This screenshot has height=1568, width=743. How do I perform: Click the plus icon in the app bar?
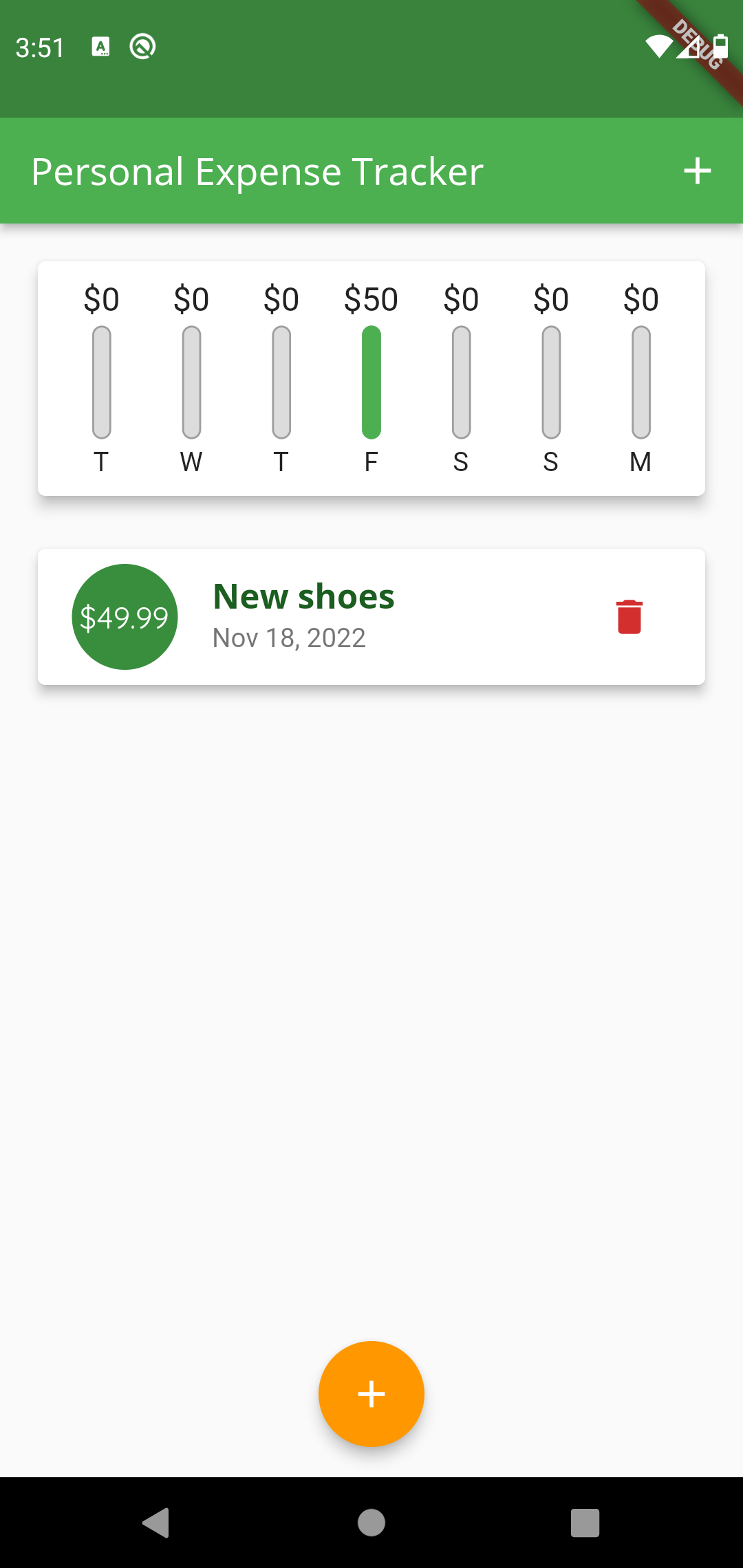tap(697, 170)
